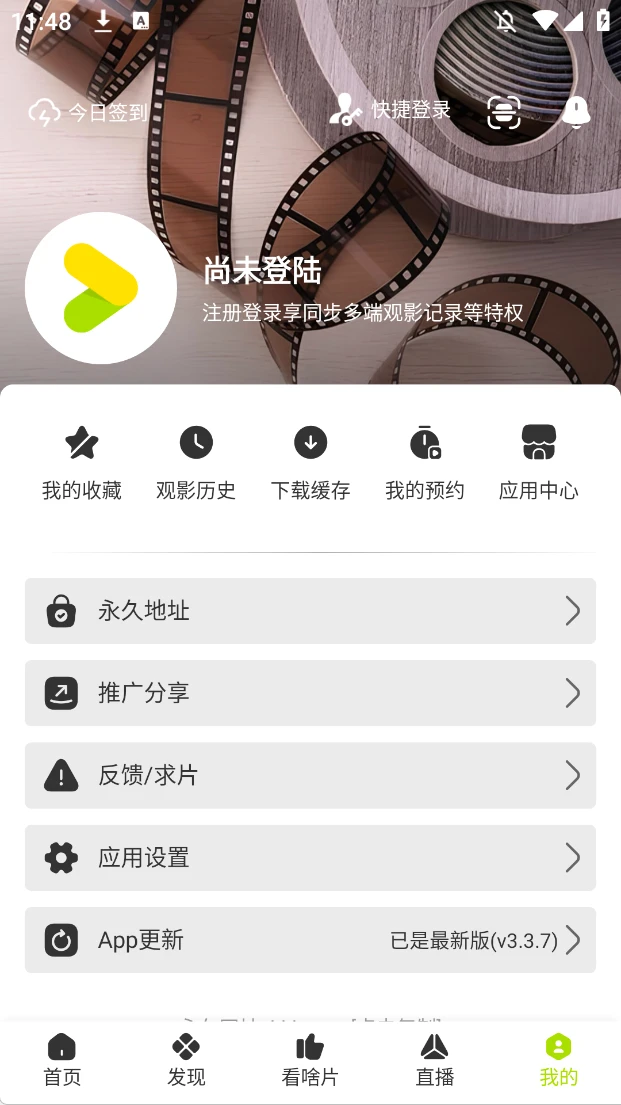Switch to the 首页 tab
The image size is (621, 1105).
click(x=62, y=1060)
